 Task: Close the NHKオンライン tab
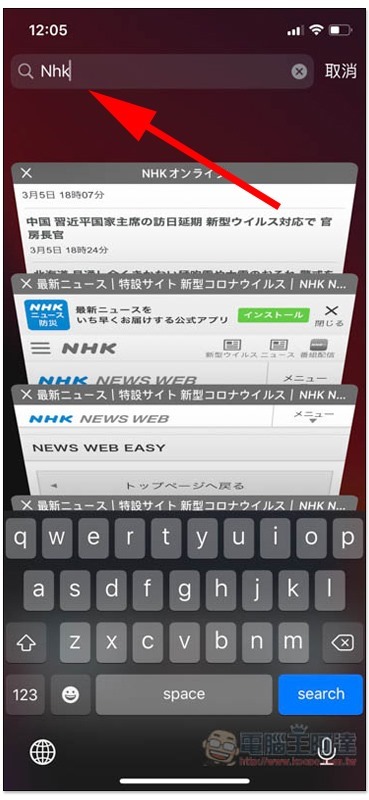[27, 173]
